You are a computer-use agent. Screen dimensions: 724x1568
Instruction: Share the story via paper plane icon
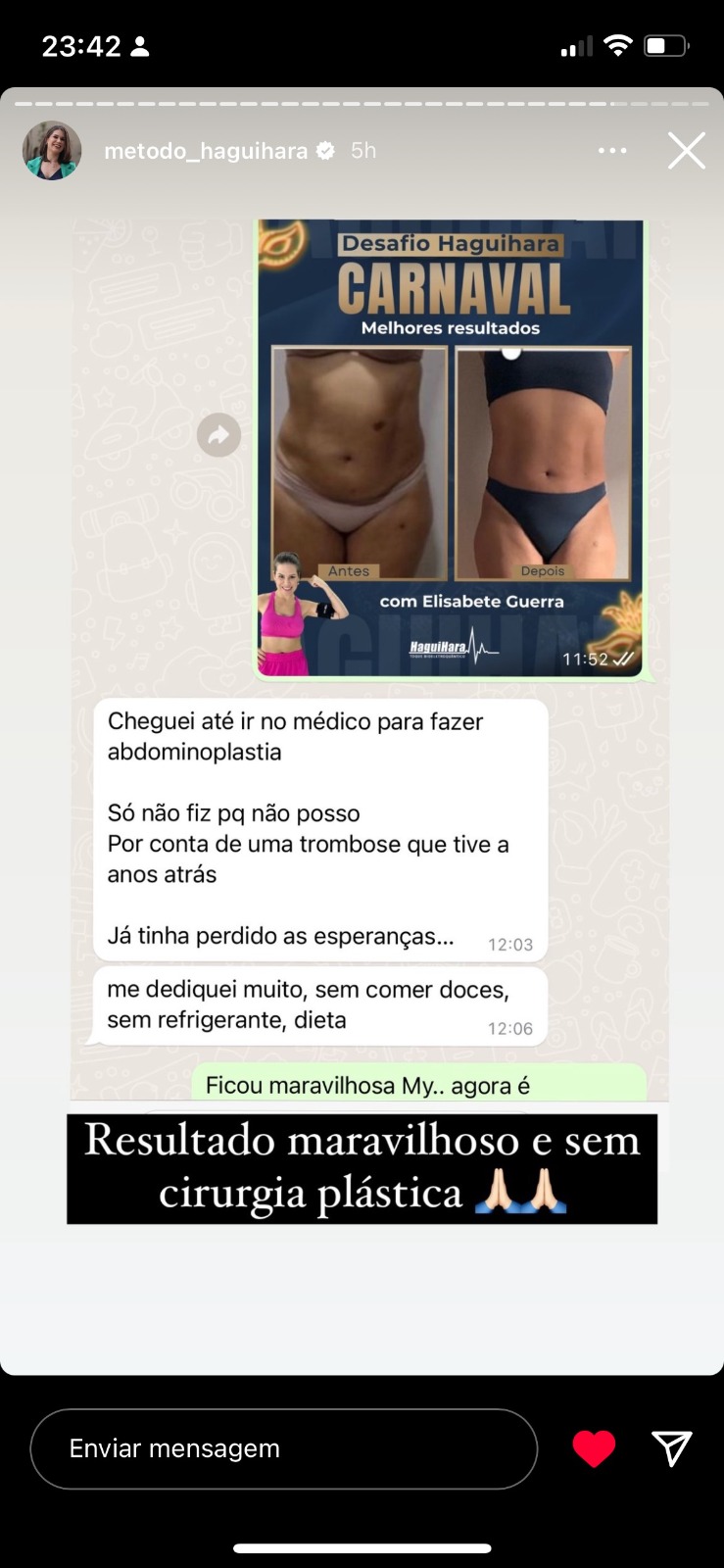[672, 1448]
